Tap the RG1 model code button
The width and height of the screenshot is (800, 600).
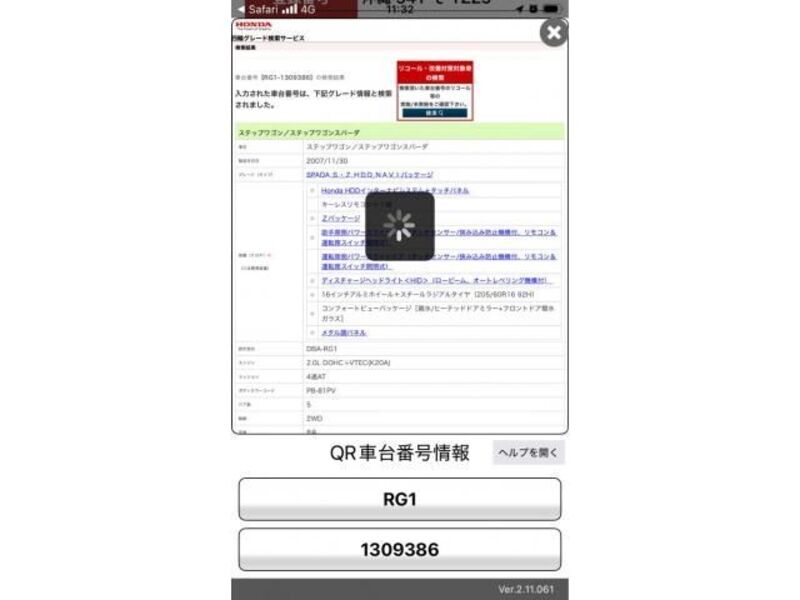(x=399, y=499)
